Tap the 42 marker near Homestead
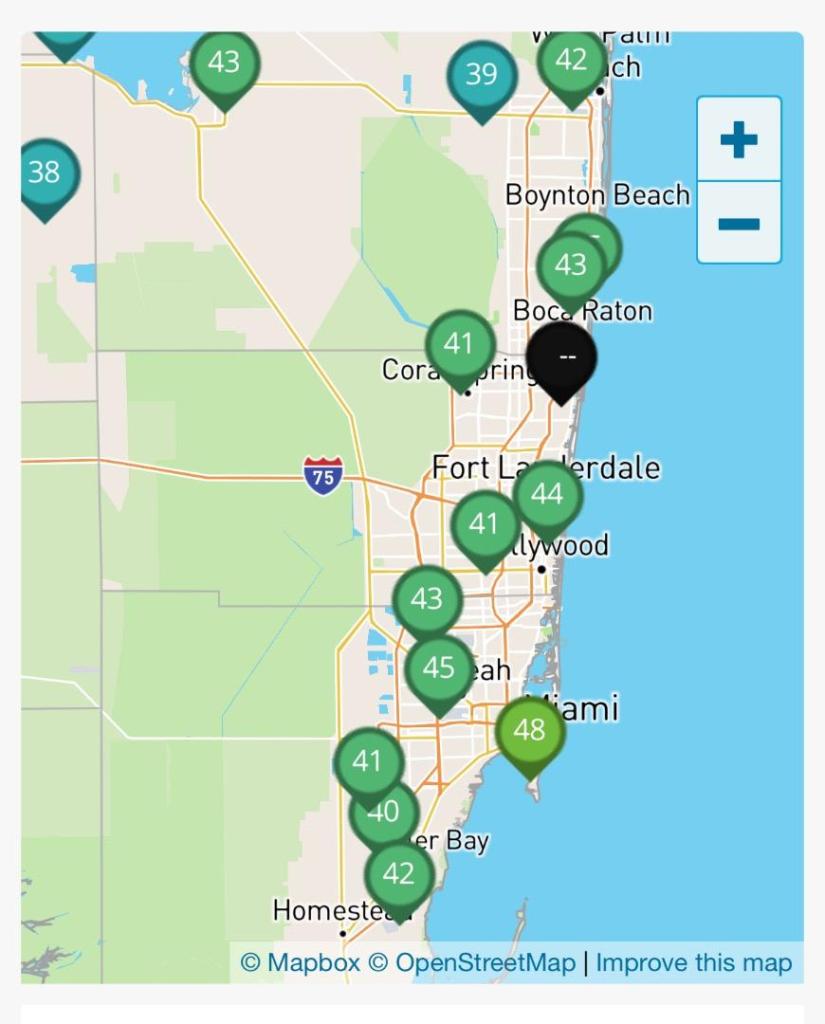825x1024 pixels. [x=398, y=875]
